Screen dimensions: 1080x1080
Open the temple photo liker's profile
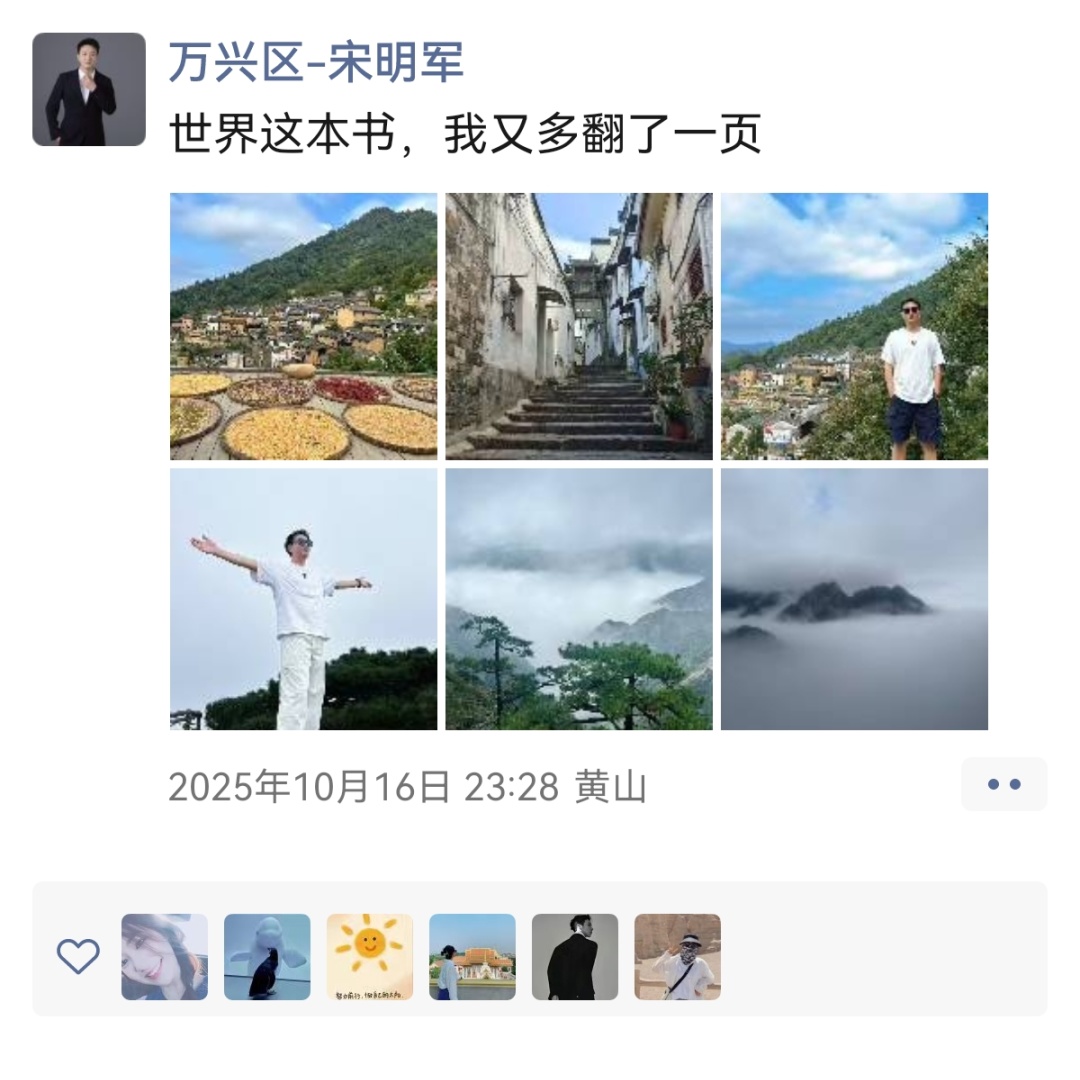tap(472, 957)
